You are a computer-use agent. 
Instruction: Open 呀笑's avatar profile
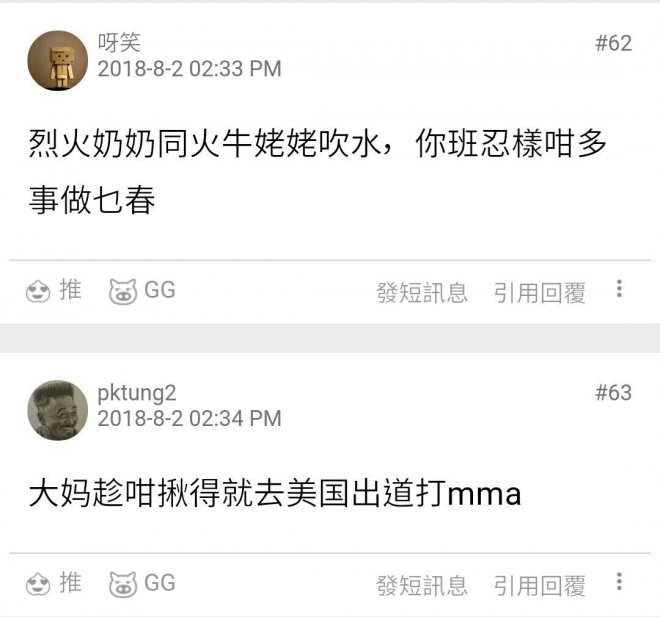(57, 60)
